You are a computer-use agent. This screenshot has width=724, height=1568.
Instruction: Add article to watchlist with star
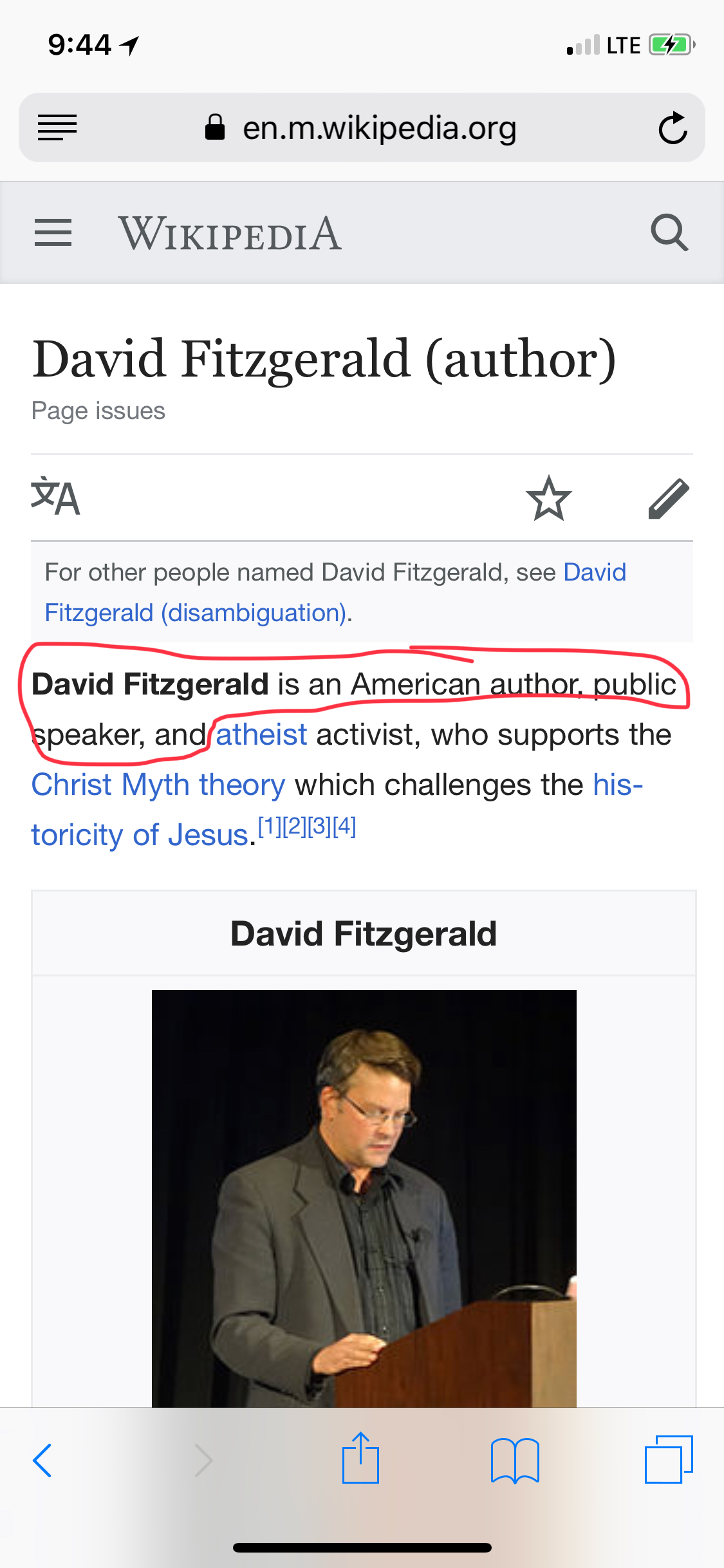click(x=548, y=498)
